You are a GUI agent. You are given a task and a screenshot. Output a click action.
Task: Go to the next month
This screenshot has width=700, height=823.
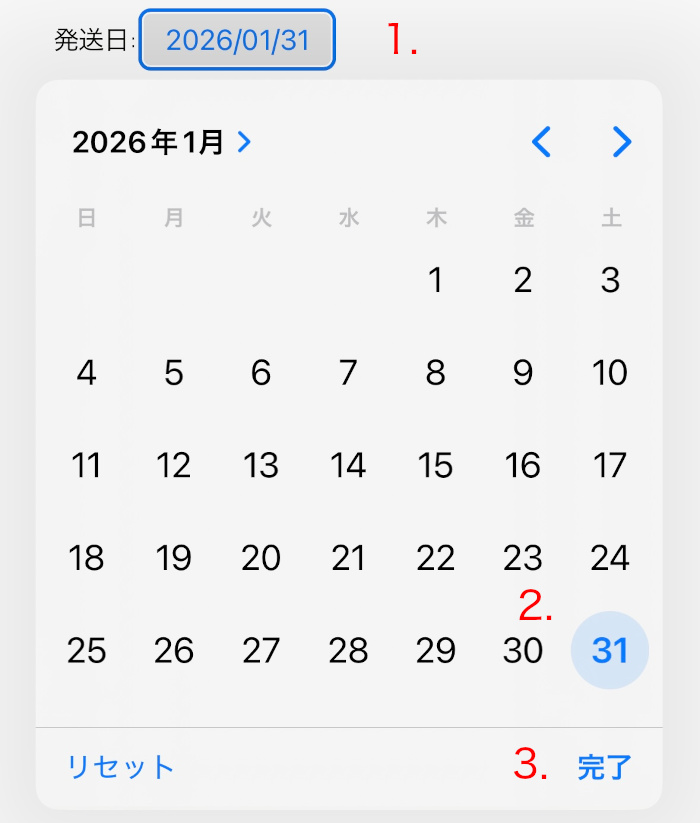622,142
